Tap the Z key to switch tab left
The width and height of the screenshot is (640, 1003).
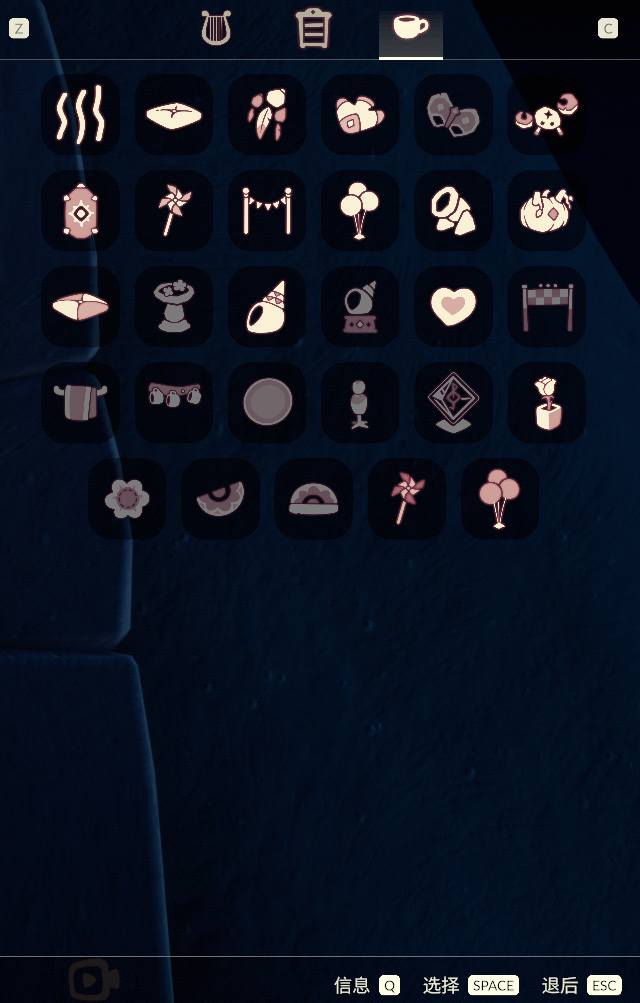19,28
